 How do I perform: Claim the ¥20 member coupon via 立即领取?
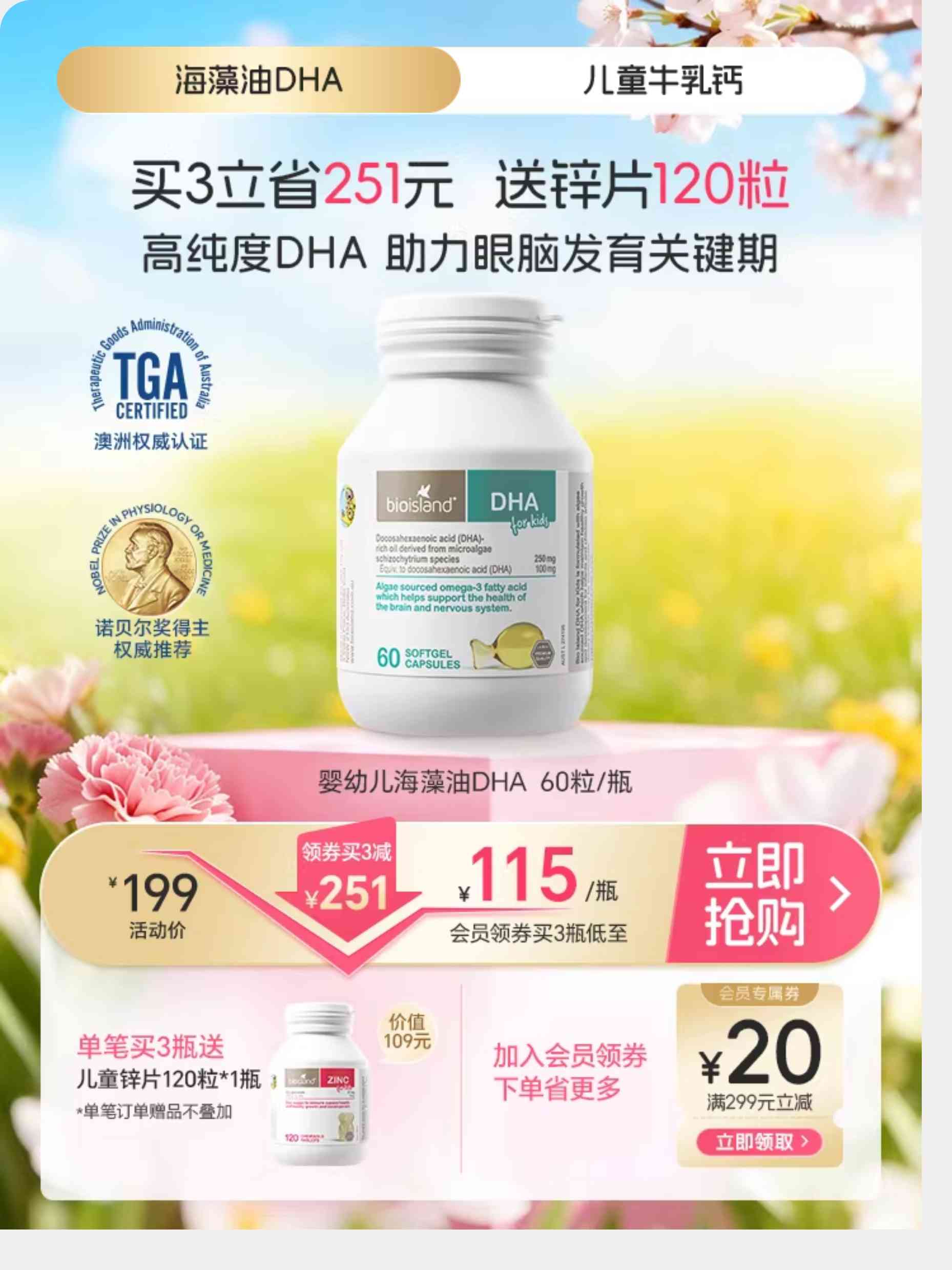759,1141
